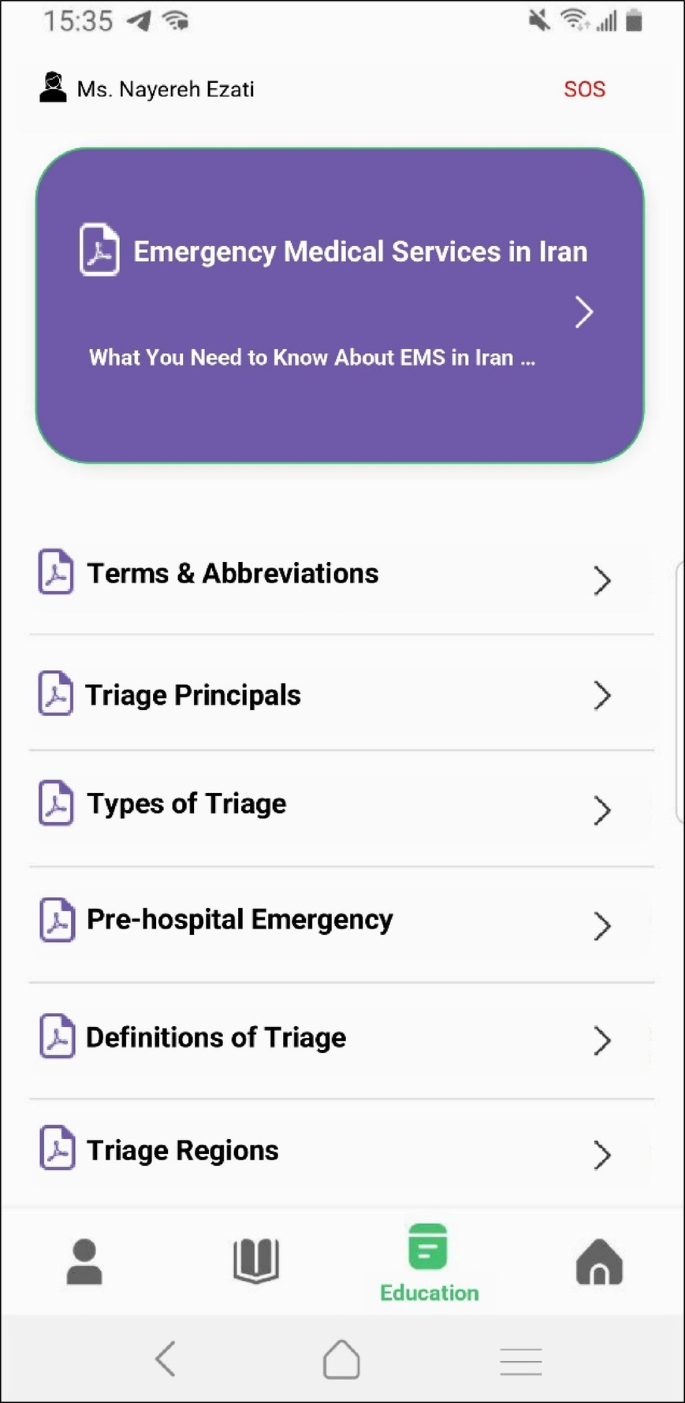View the Types of Triage document

coord(340,806)
